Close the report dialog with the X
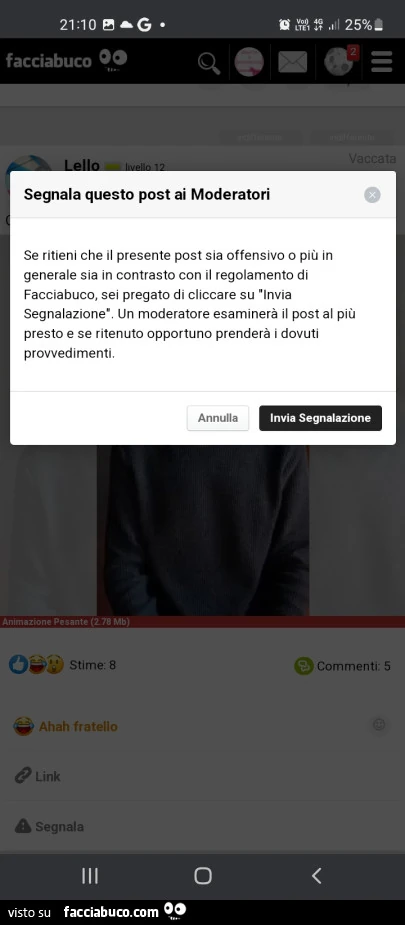 click(372, 195)
